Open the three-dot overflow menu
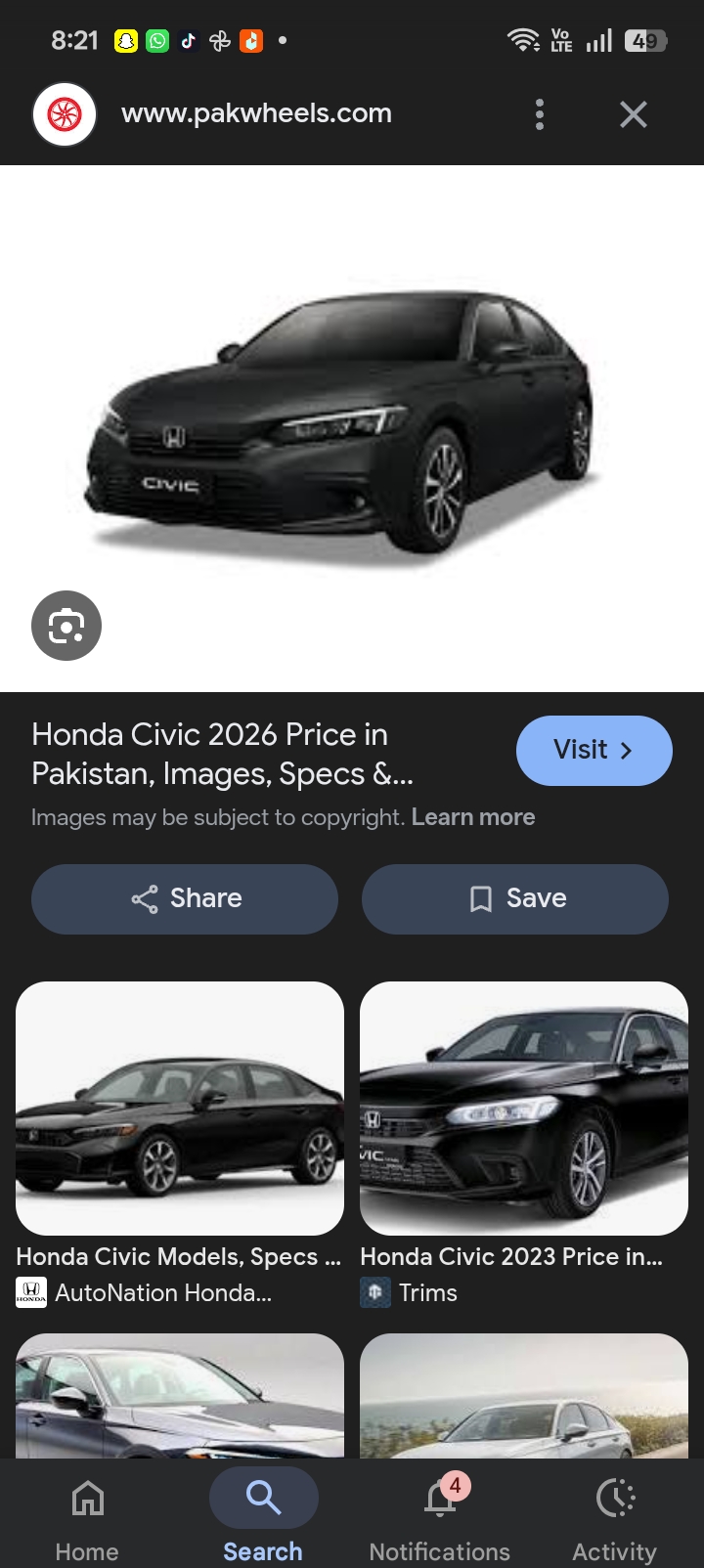704x1568 pixels. (540, 114)
